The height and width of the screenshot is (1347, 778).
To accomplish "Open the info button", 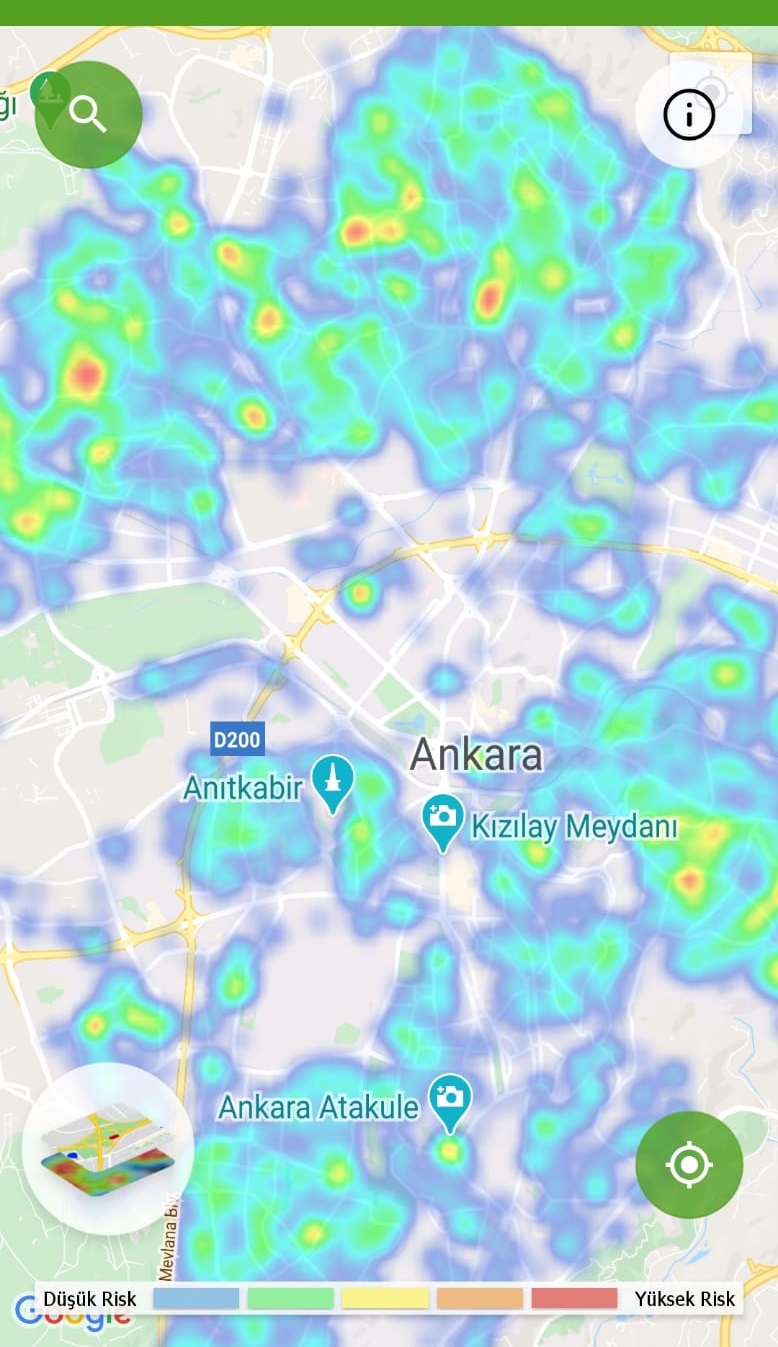I will click(x=689, y=115).
